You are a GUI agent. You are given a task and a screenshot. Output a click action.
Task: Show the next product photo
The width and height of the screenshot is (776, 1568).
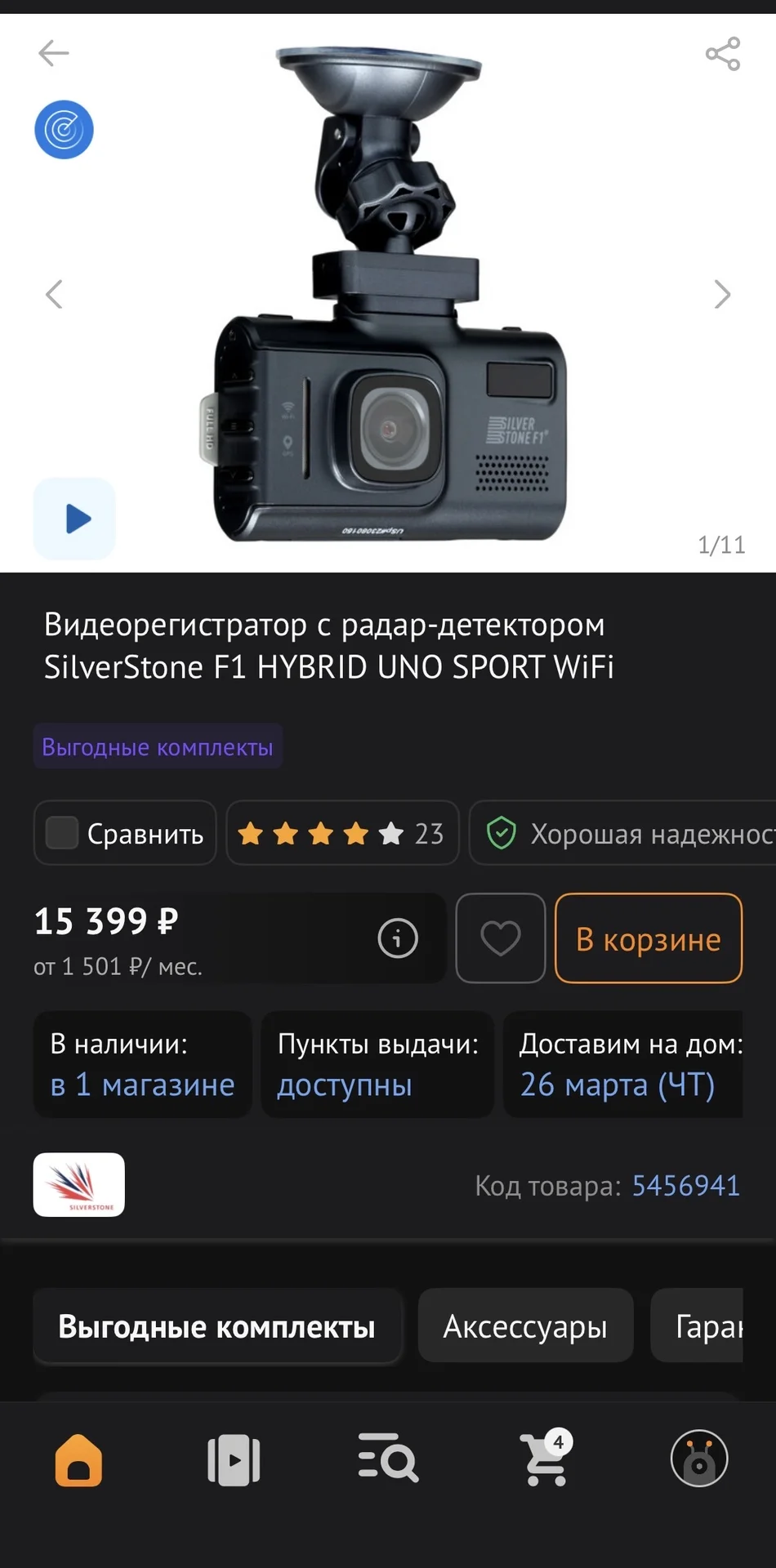coord(721,294)
